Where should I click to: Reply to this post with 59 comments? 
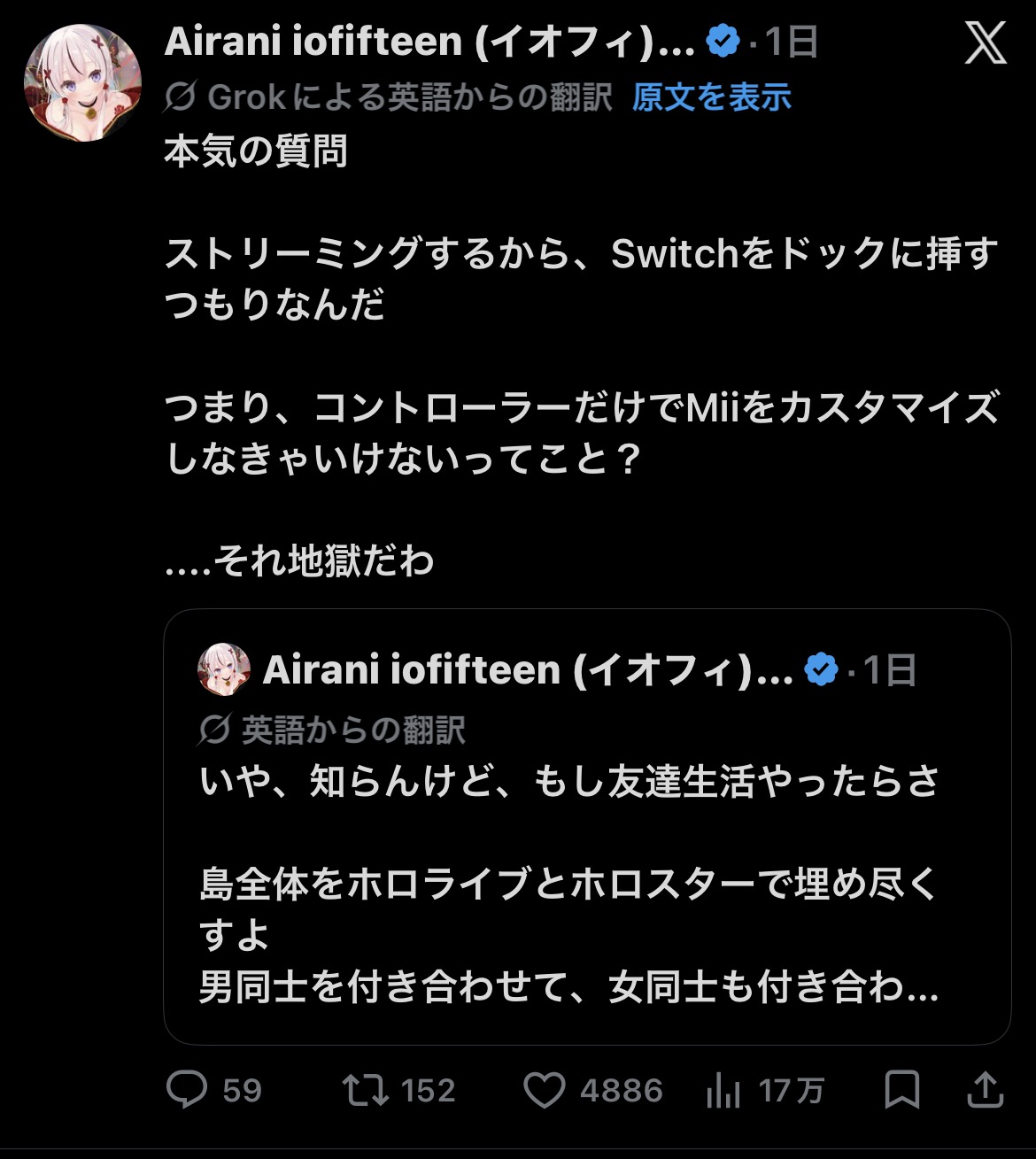[188, 1090]
